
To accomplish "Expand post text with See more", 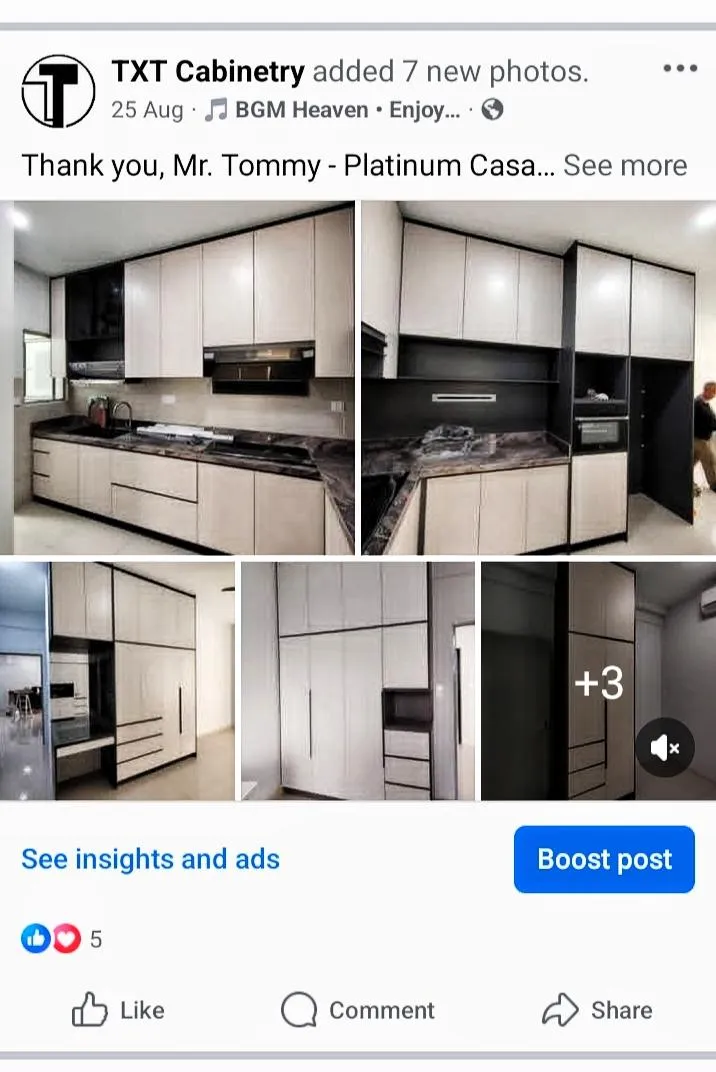I will [x=625, y=165].
